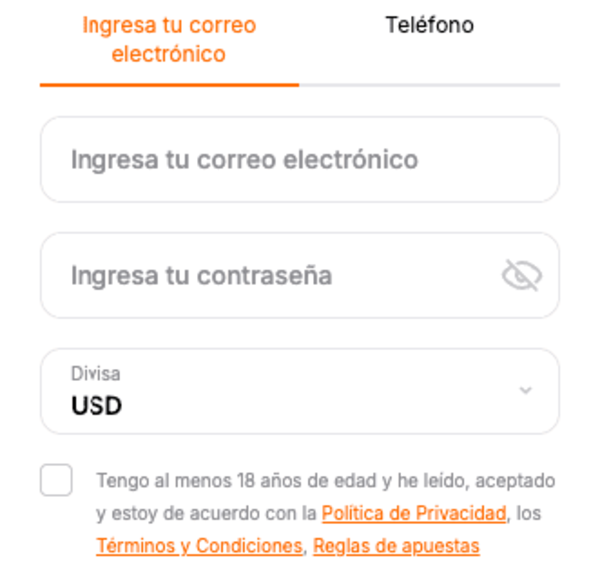Switch to the Teléfono tab
This screenshot has height=576, width=600.
(429, 26)
